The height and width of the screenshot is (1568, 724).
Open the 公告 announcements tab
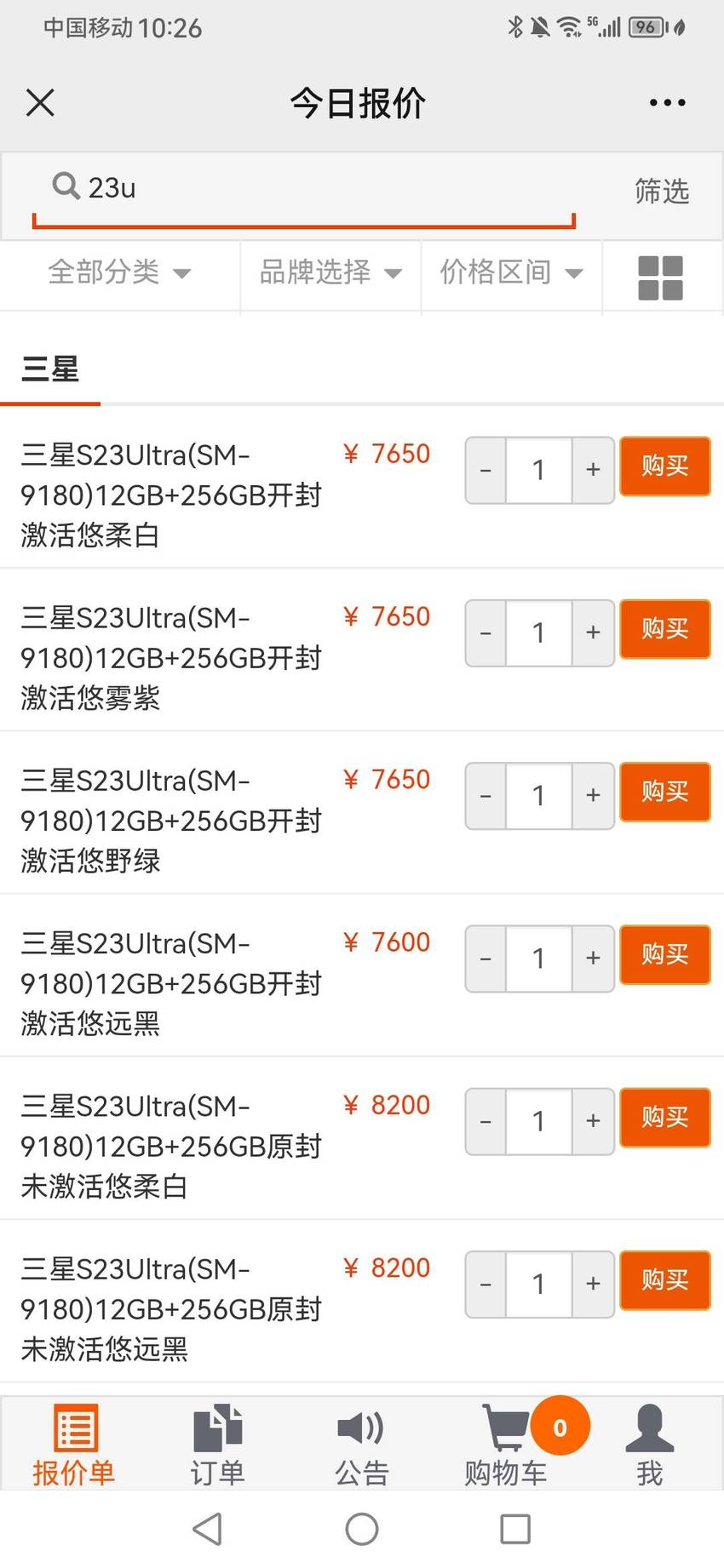pos(362,1444)
